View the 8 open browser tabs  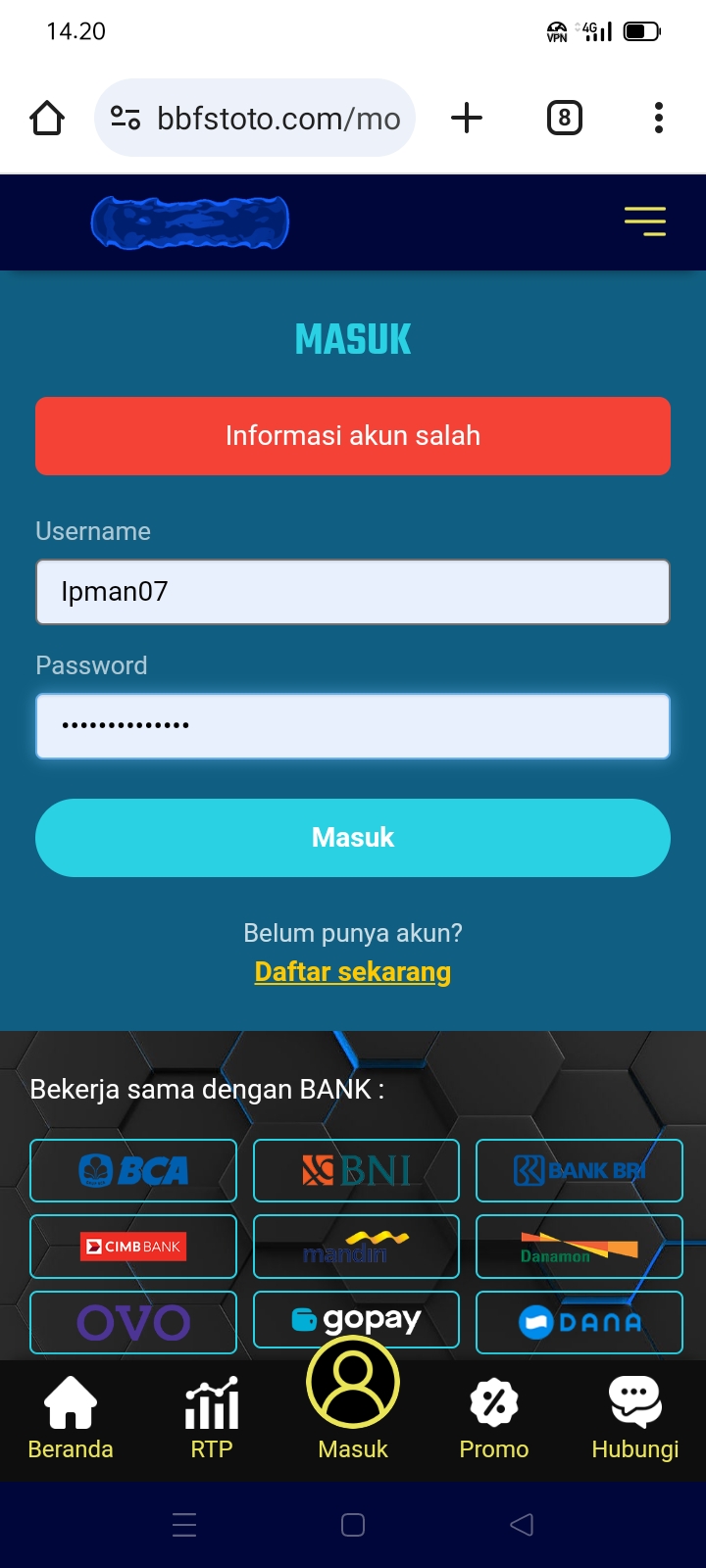click(x=564, y=119)
